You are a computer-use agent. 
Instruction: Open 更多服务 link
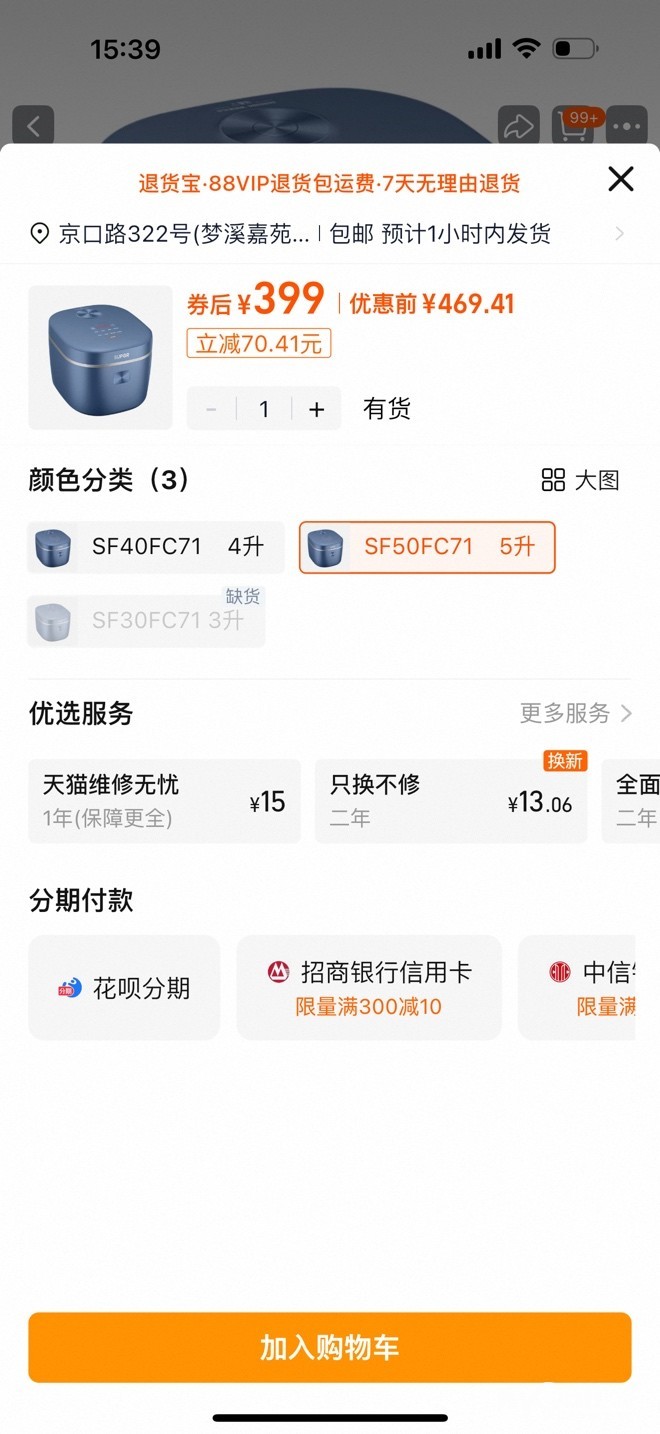pyautogui.click(x=575, y=713)
